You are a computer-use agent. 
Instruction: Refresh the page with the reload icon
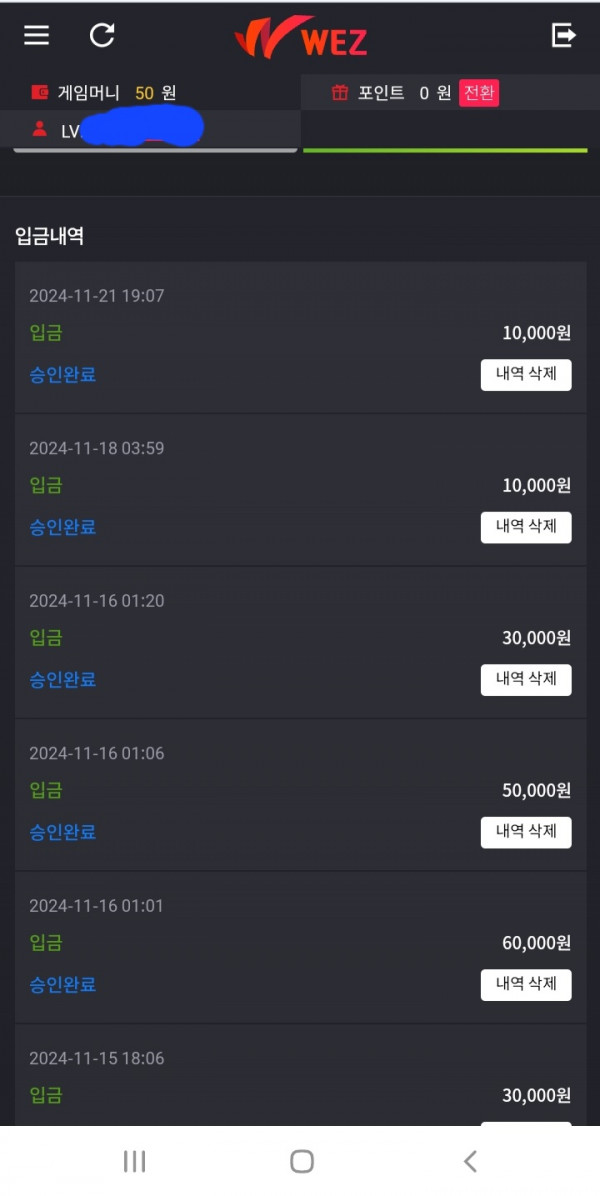tap(102, 35)
